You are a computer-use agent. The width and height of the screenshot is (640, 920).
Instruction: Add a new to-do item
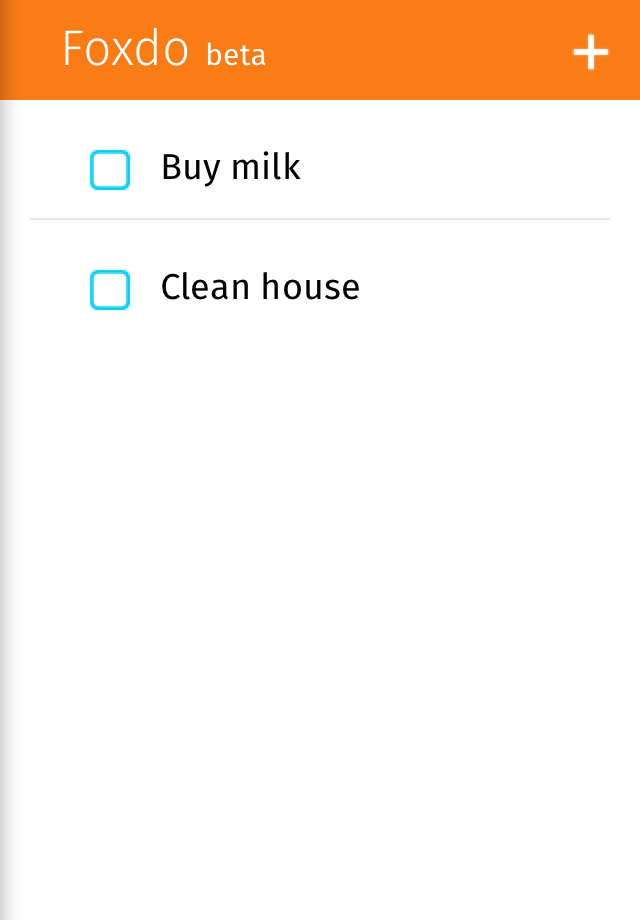point(590,52)
